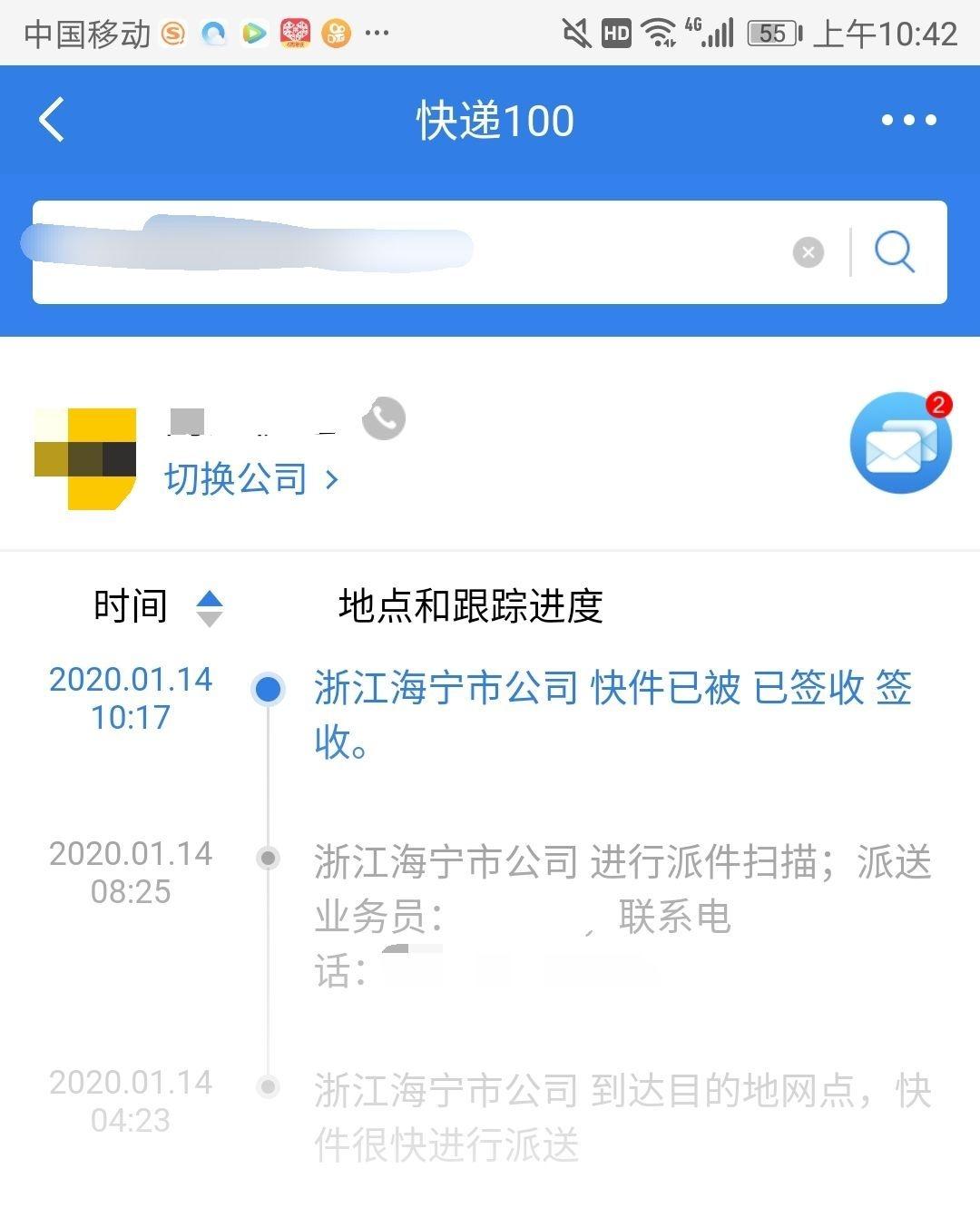Clear the tracking number field
The height and width of the screenshot is (1208, 980).
tap(808, 251)
